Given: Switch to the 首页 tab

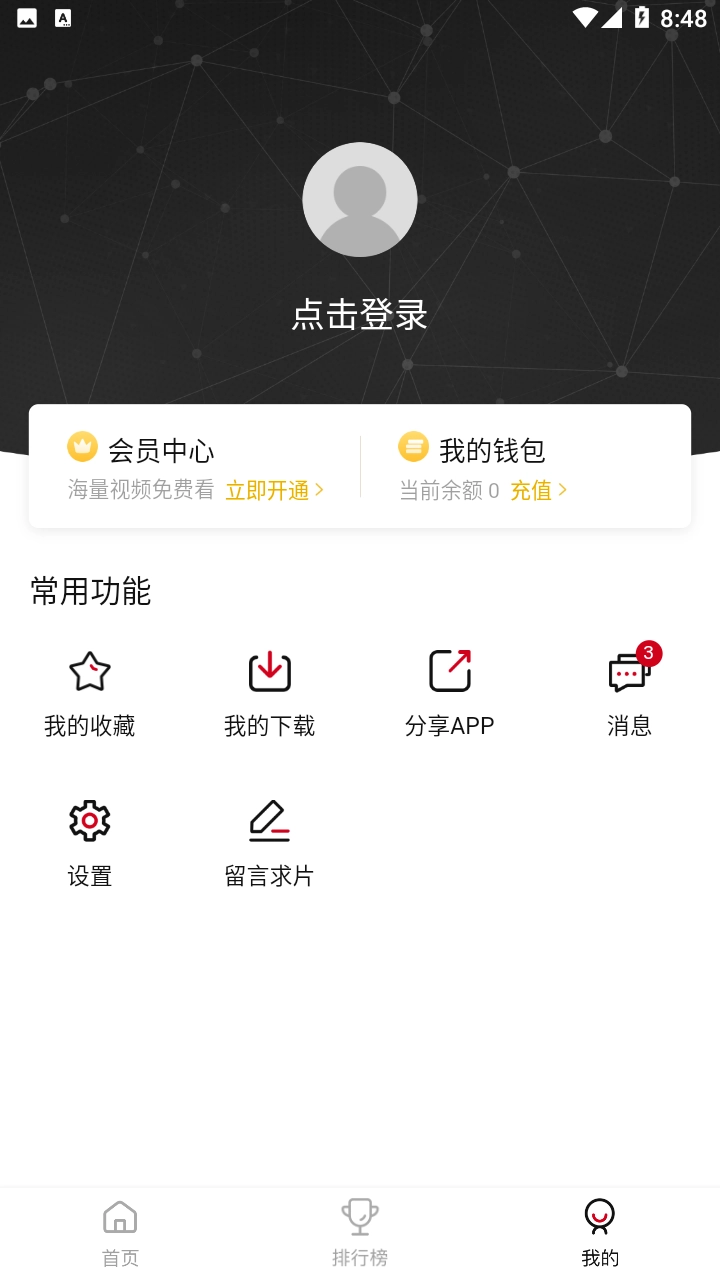Looking at the screenshot, I should coord(120,1232).
